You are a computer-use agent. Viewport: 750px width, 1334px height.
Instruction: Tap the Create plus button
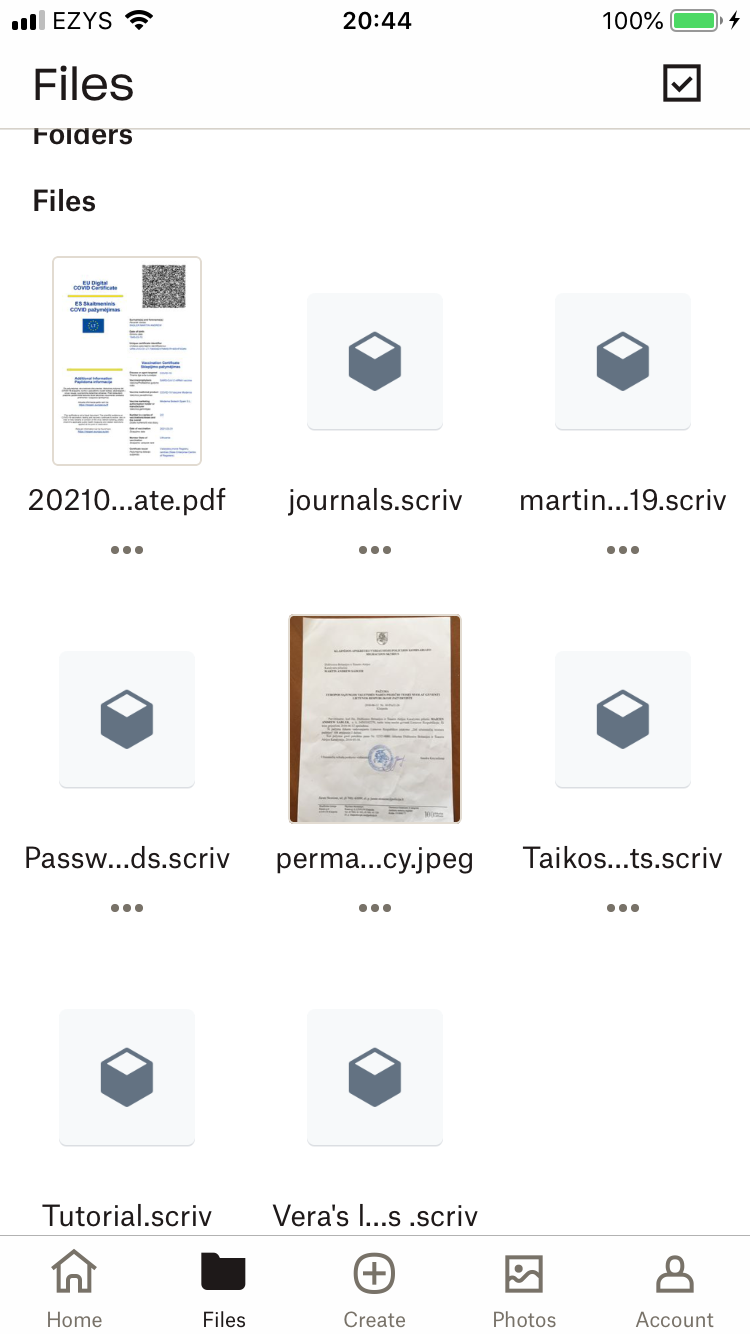[x=375, y=1289]
